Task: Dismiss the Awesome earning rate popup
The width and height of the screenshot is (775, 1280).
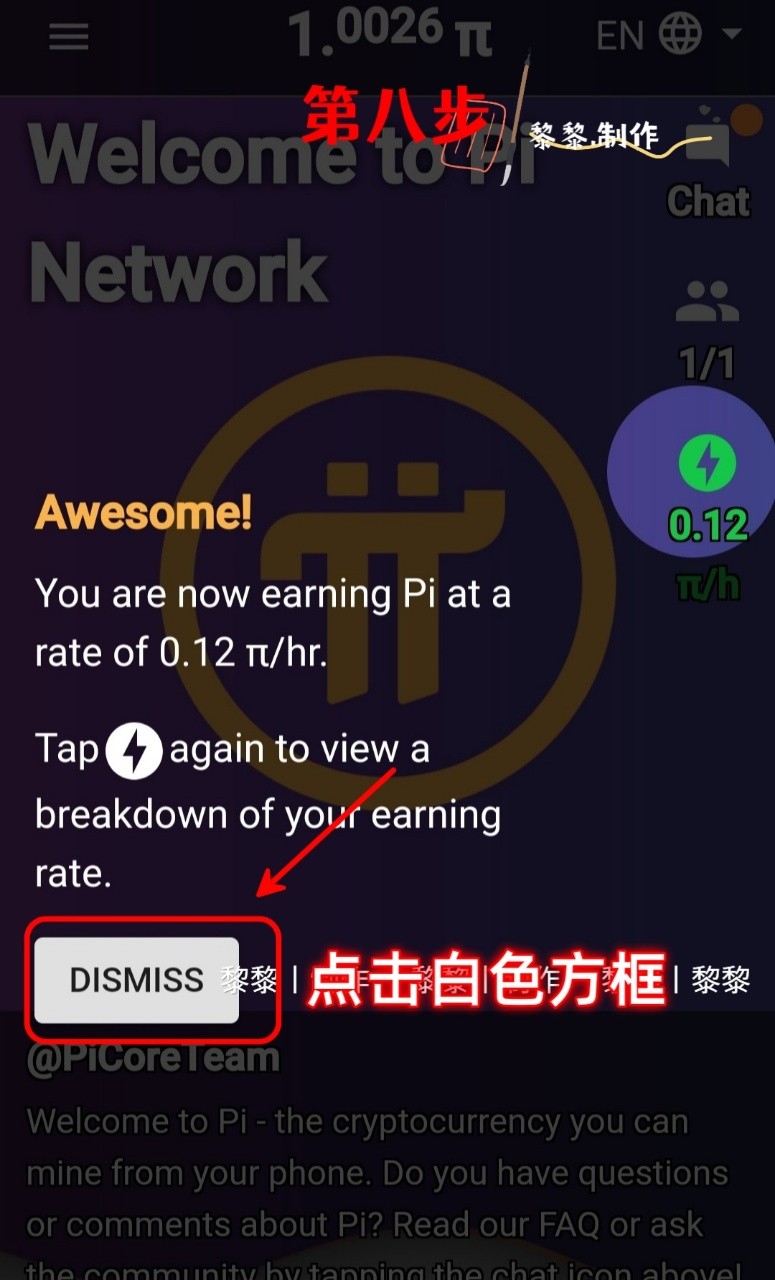Action: (x=136, y=979)
